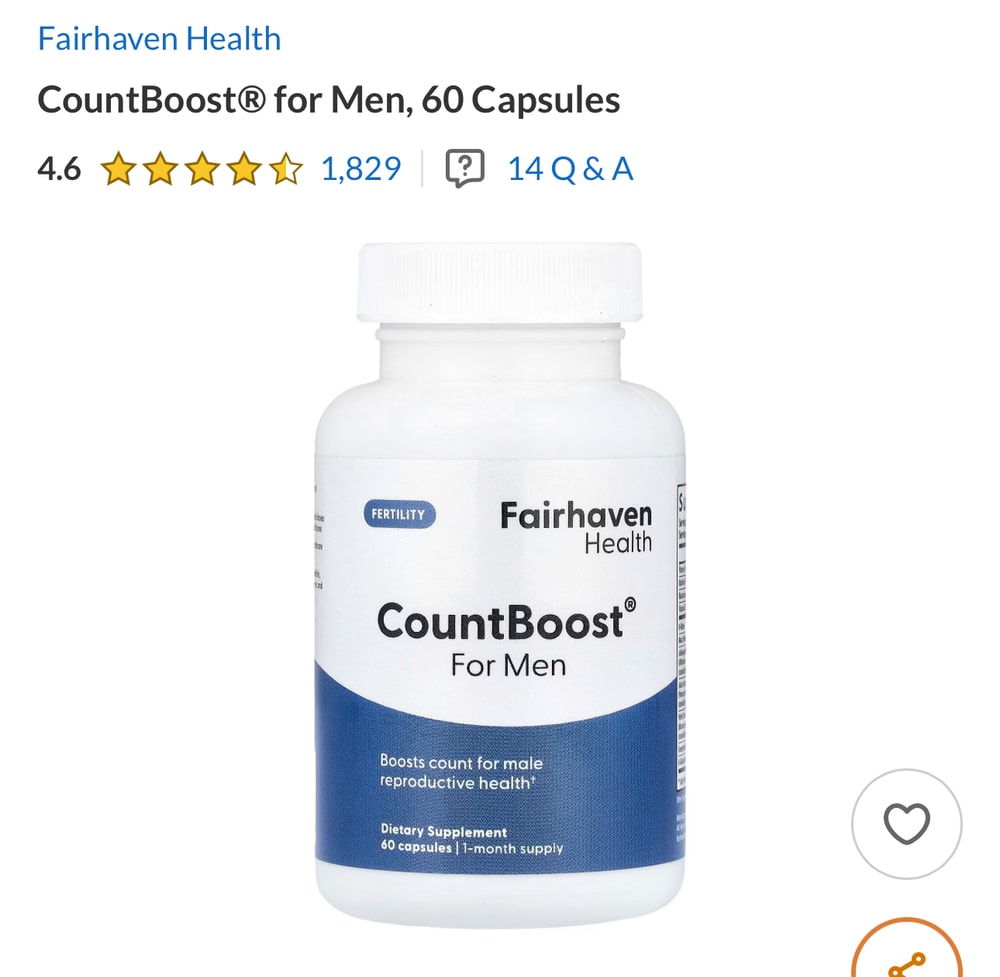Open the Fairhaven Health brand link

[159, 39]
